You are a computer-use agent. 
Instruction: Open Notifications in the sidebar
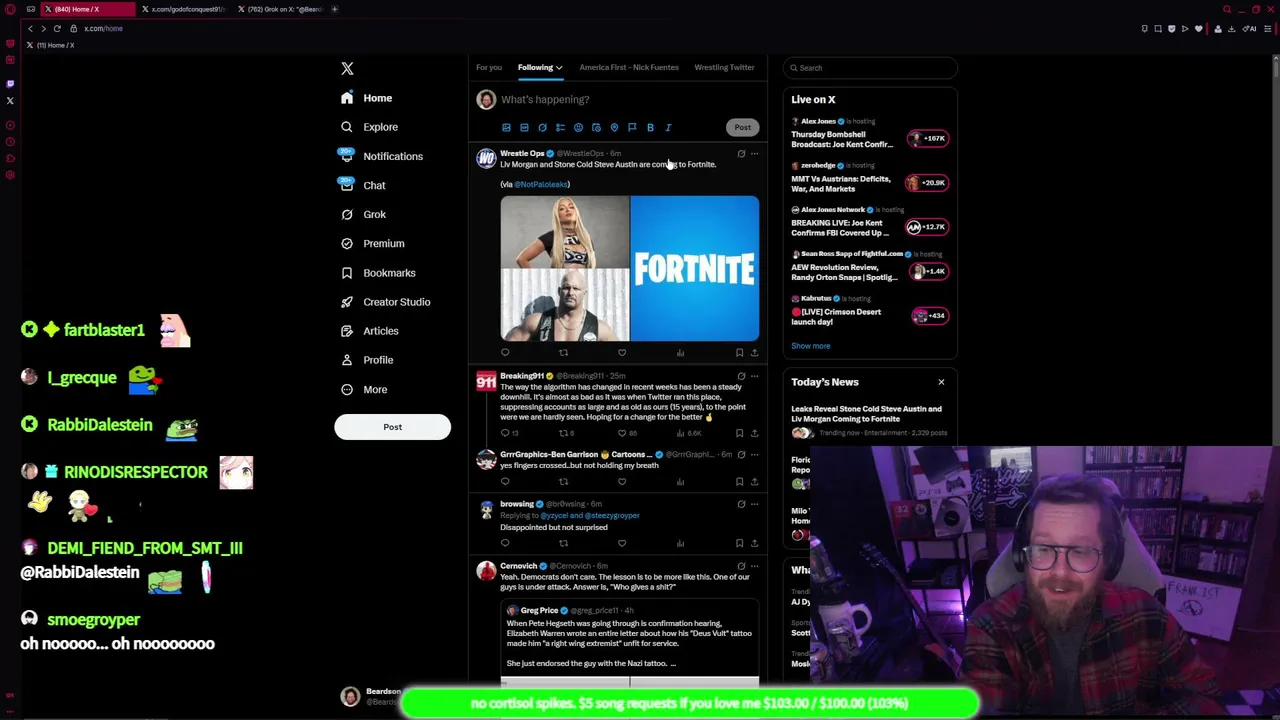click(392, 156)
